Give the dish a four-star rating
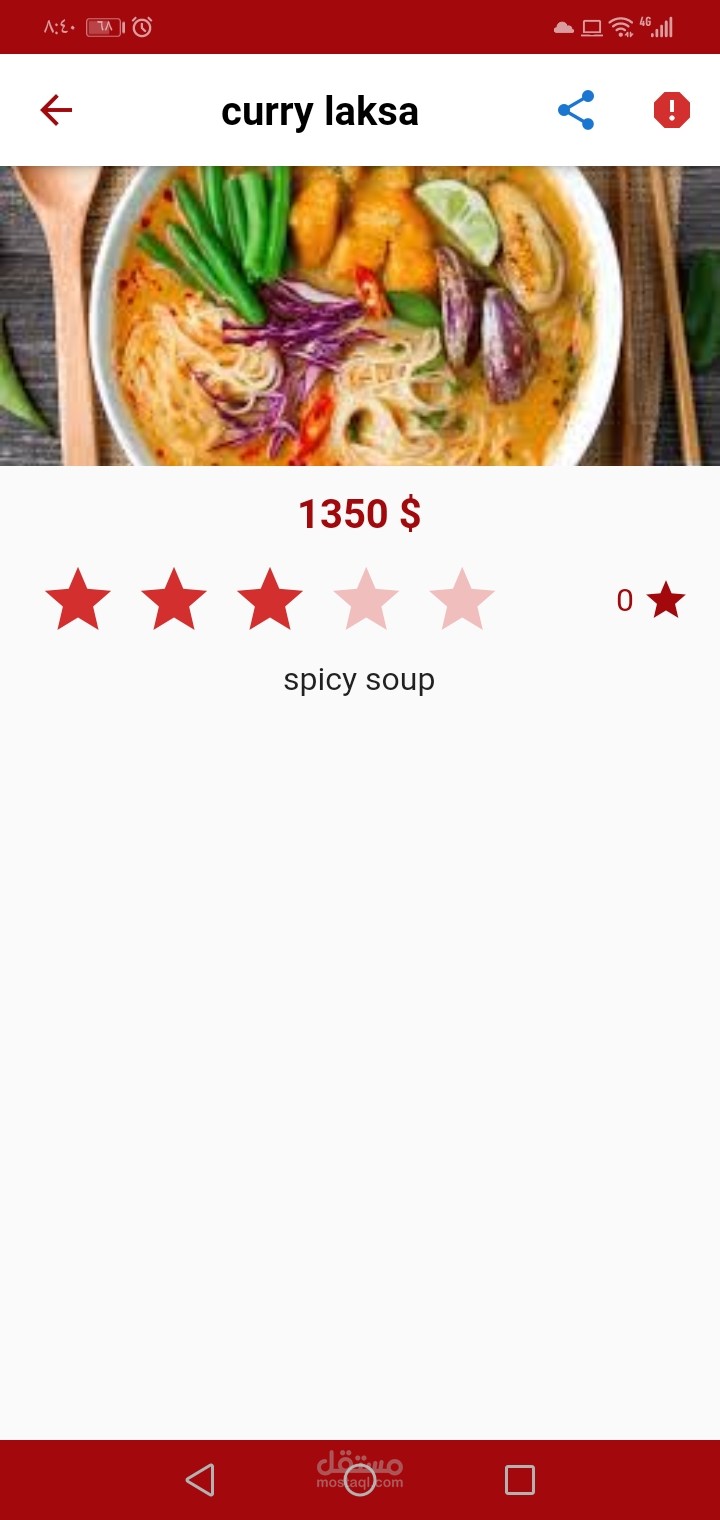 point(366,600)
